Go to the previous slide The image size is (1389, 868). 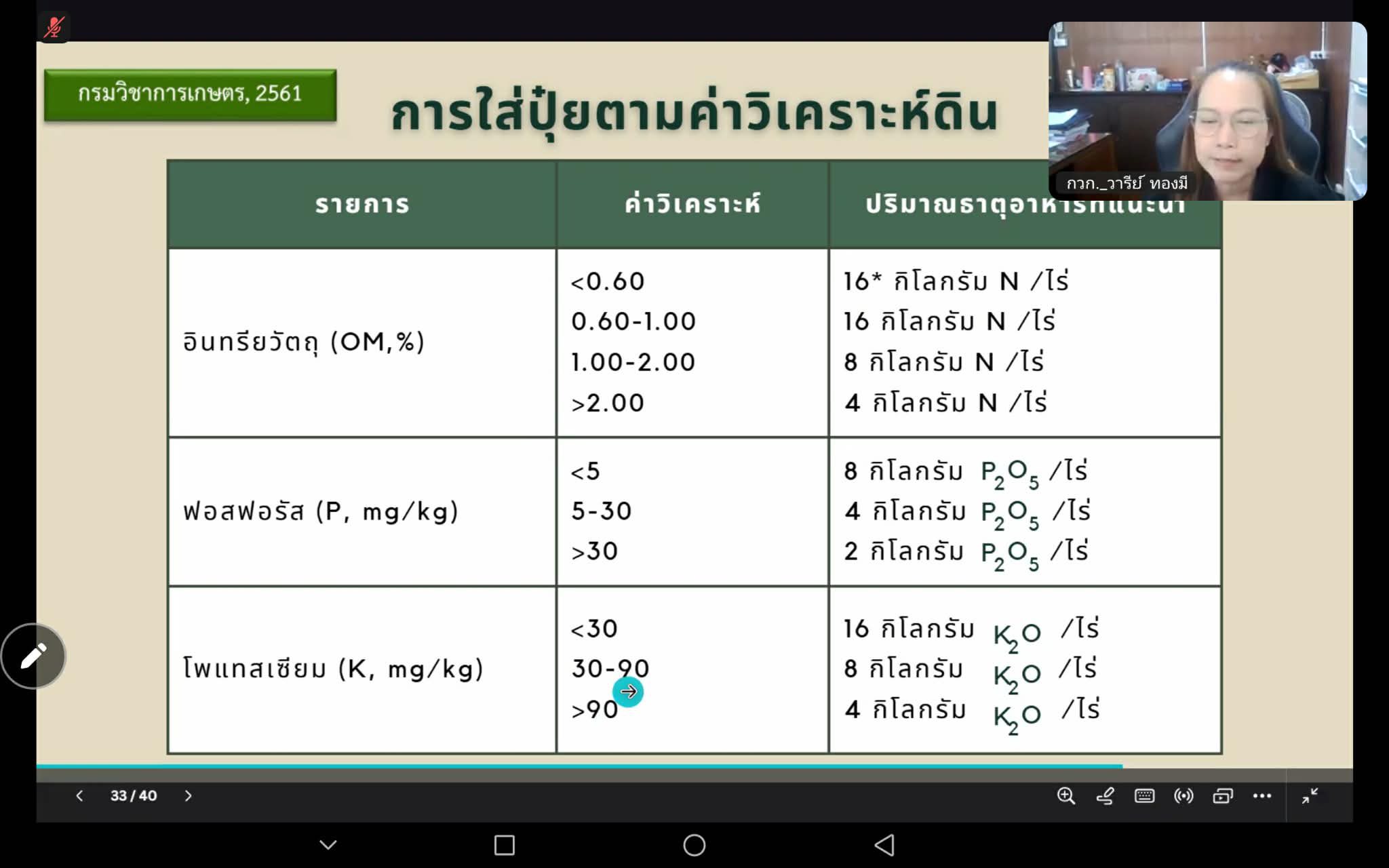[79, 795]
